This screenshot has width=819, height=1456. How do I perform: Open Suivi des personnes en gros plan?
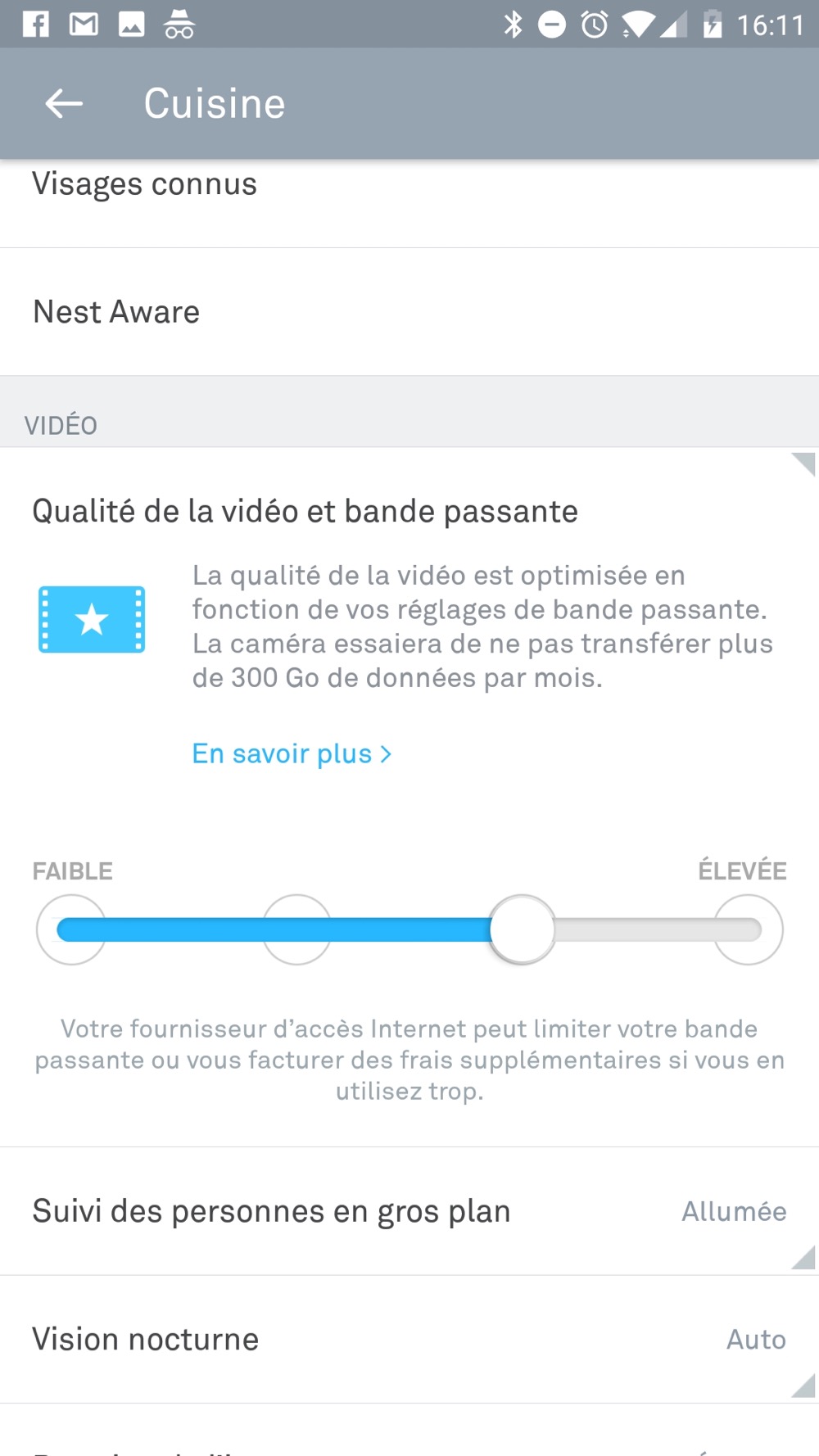[409, 1211]
